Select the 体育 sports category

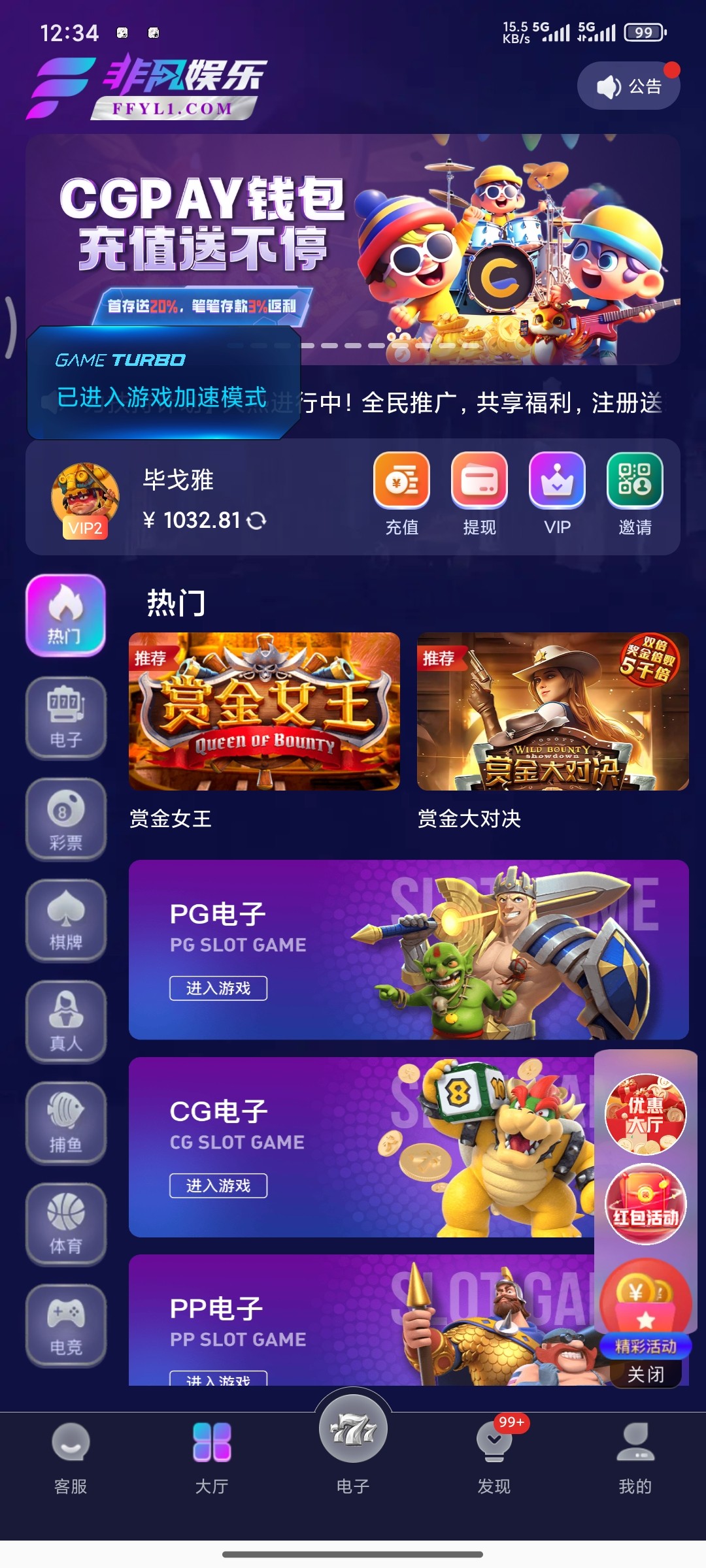pyautogui.click(x=65, y=1224)
